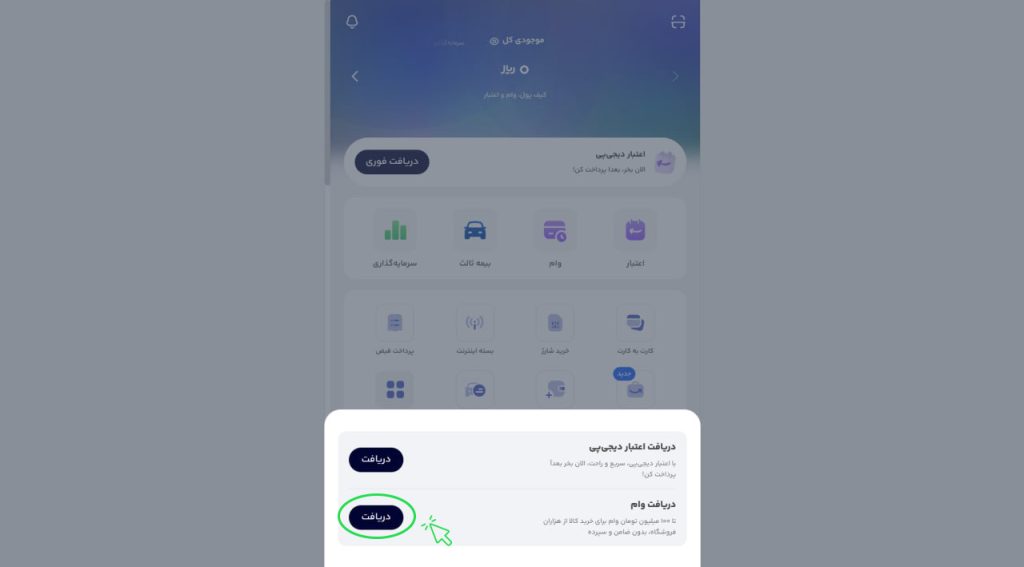This screenshot has height=567, width=1024.
Task: Tap دریافت button for دریافت اعتبار دیجی‌پی
Action: 376,459
